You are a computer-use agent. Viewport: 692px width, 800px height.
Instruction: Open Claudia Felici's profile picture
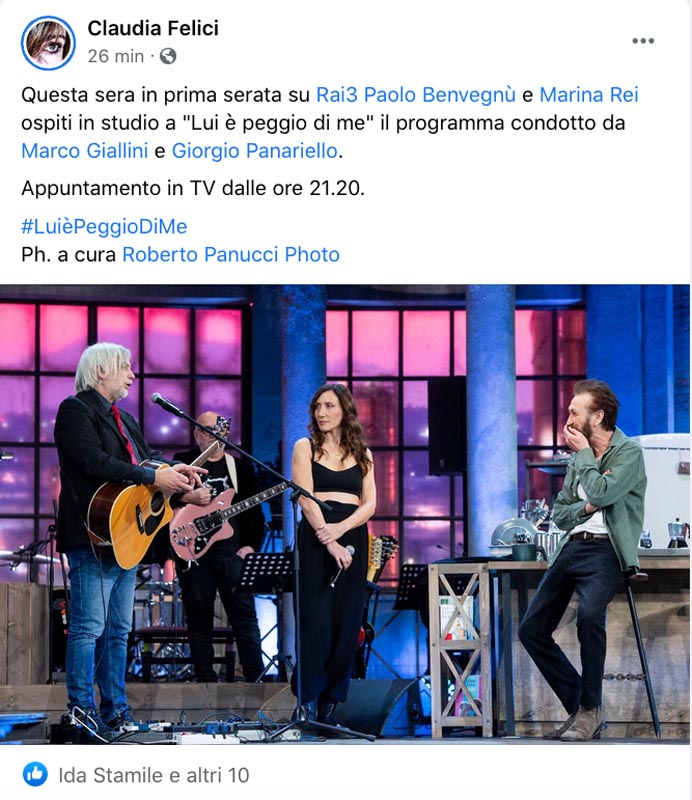tap(48, 43)
